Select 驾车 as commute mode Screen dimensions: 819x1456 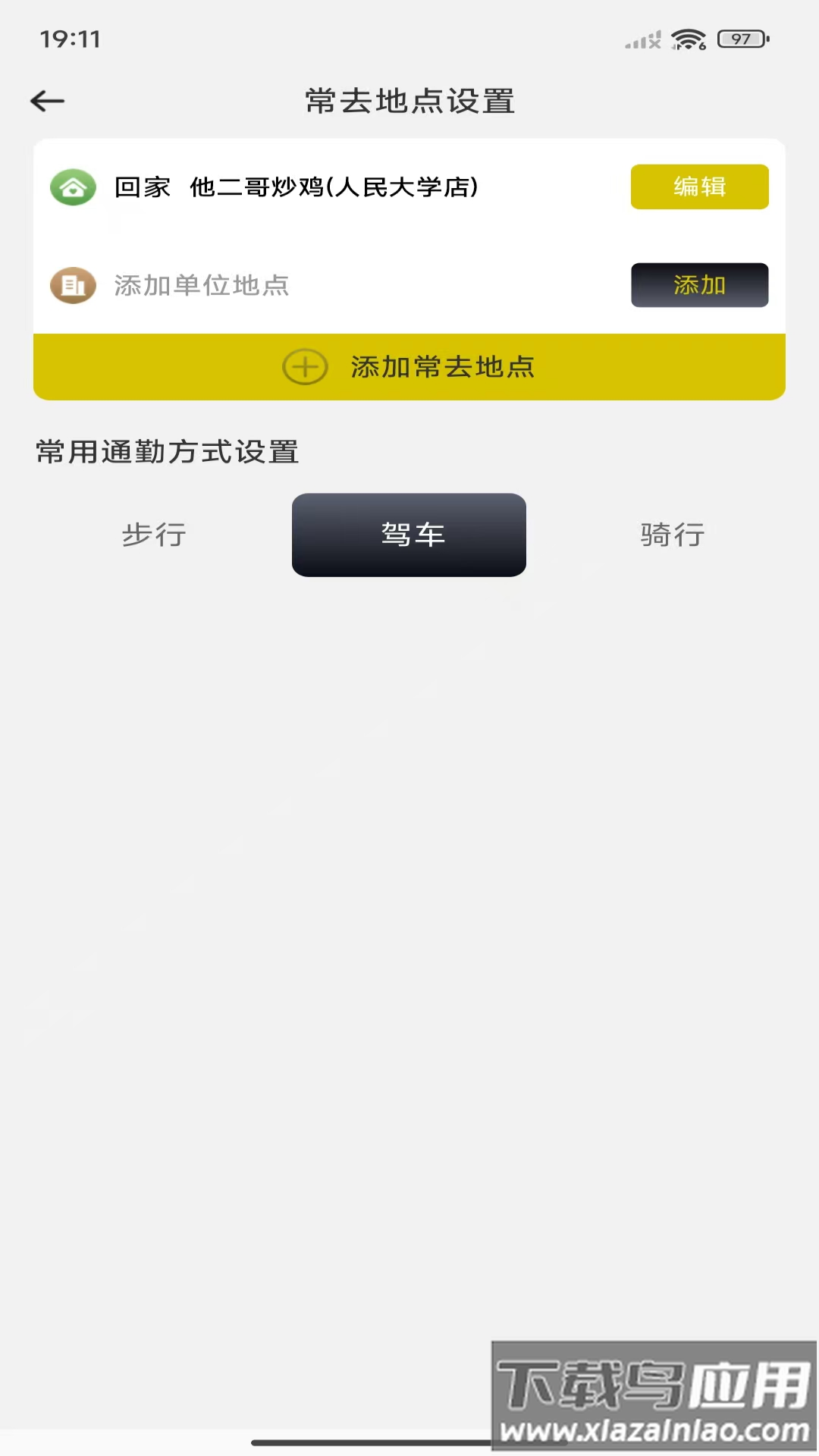(x=409, y=535)
